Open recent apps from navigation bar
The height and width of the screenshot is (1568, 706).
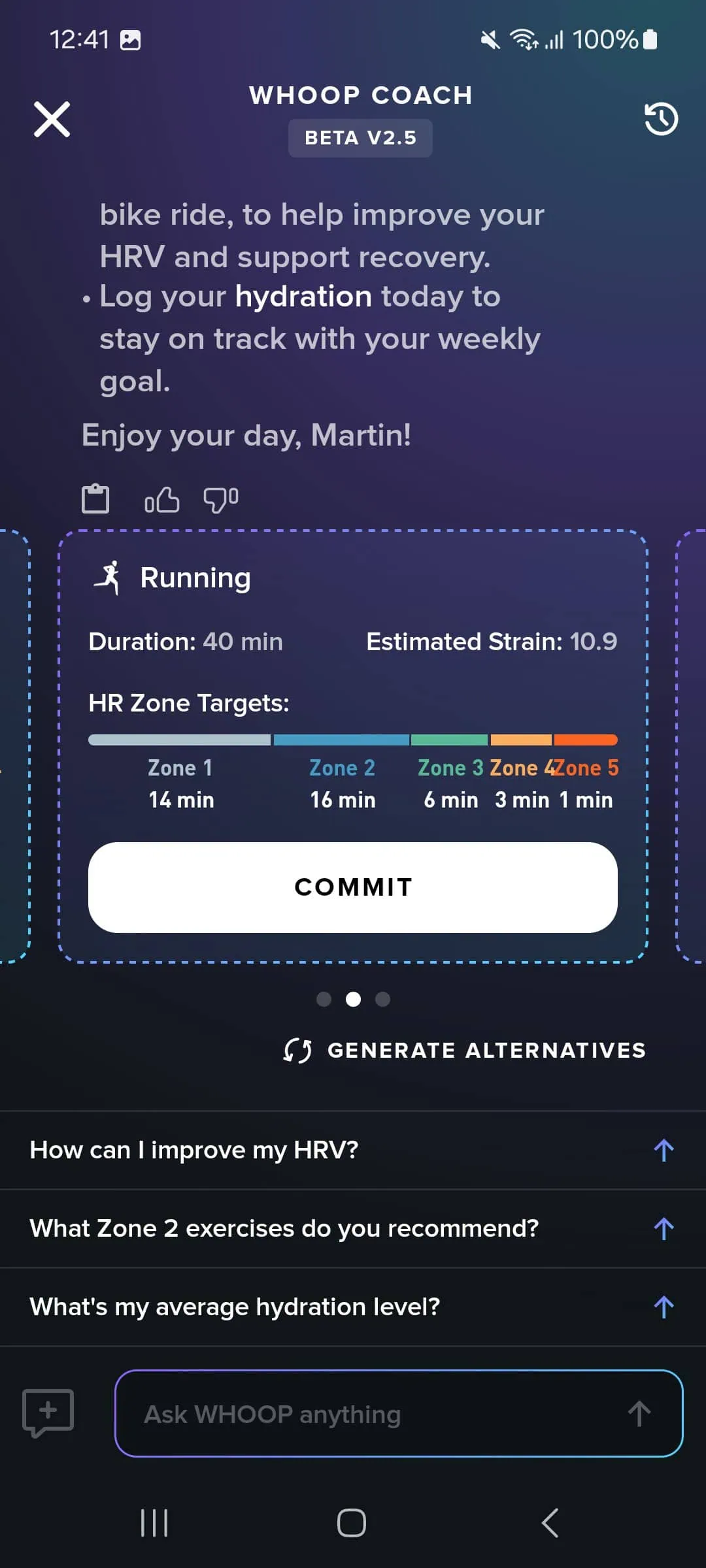155,1523
